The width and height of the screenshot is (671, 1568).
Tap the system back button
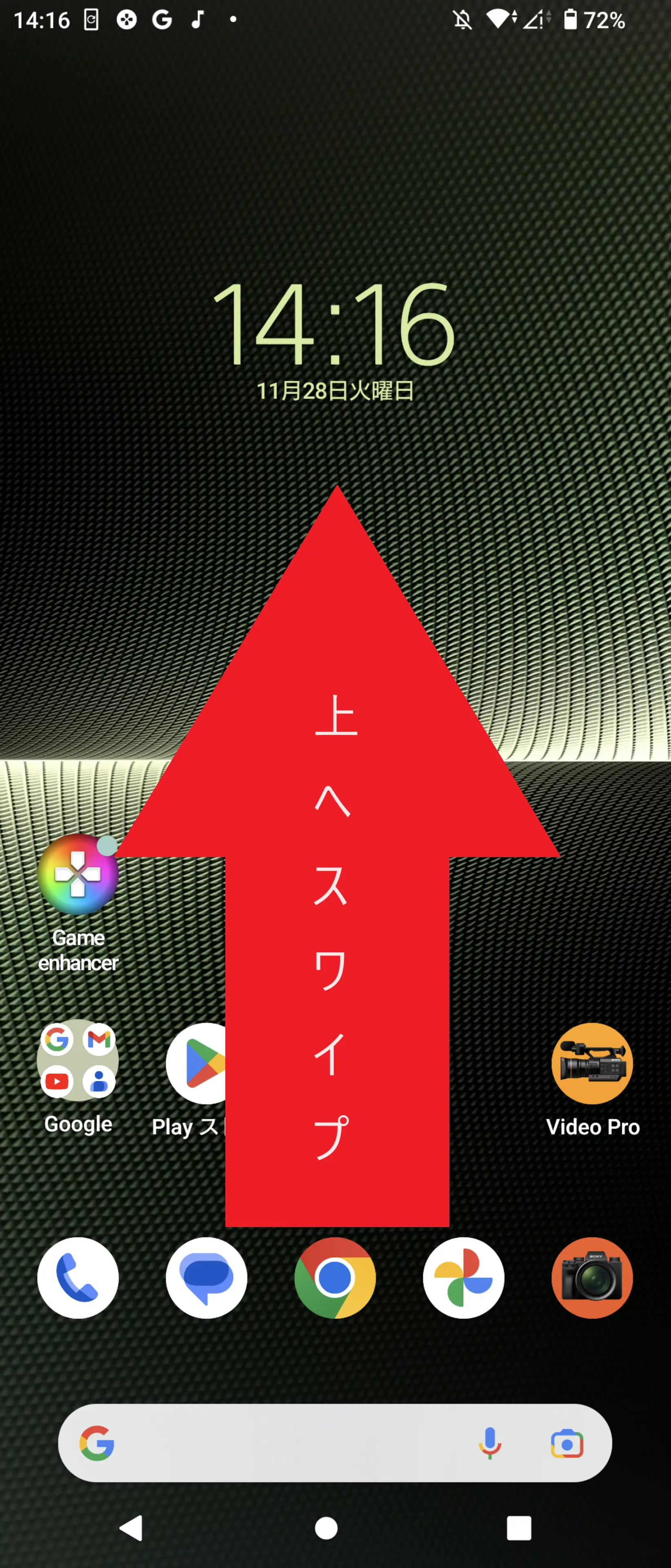click(x=131, y=1528)
